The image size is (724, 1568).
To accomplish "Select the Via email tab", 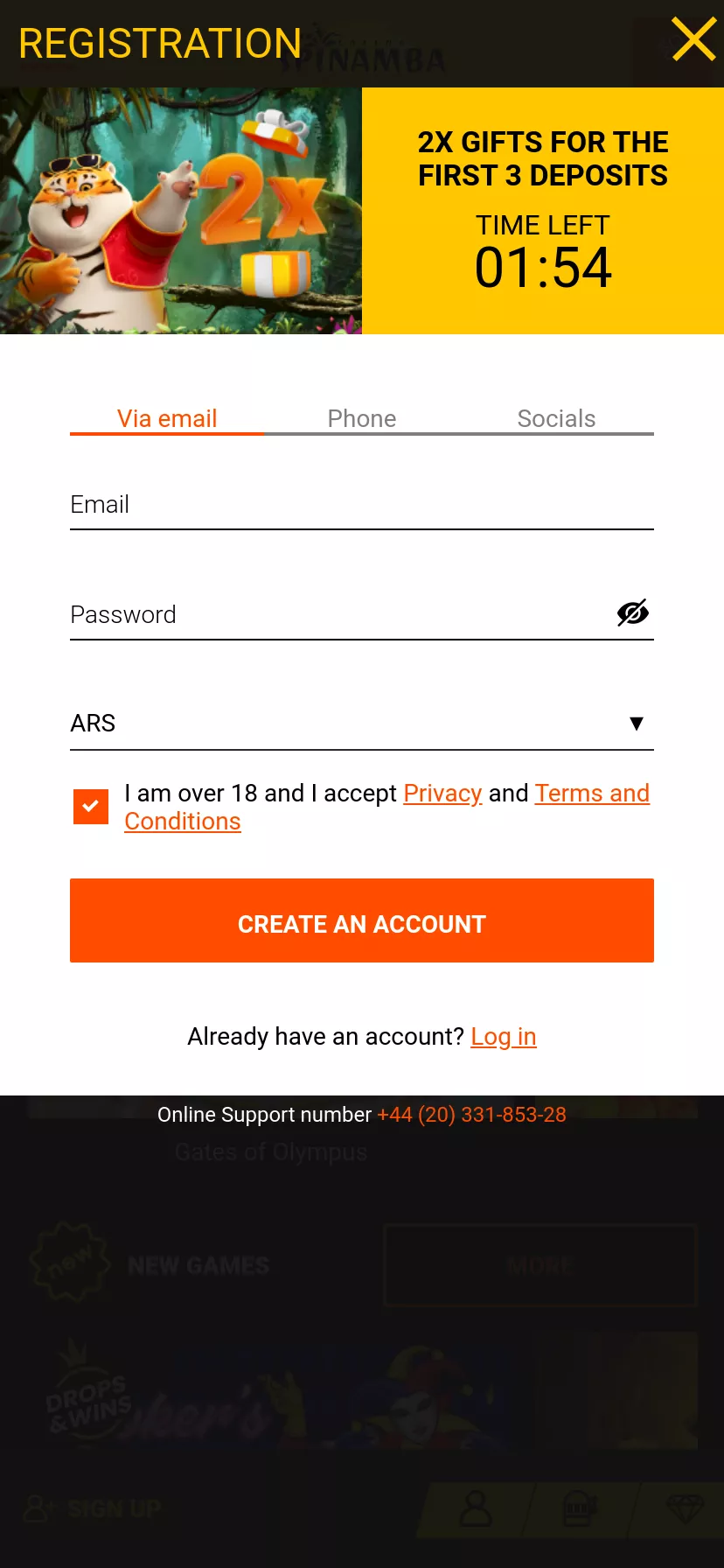I will [167, 418].
